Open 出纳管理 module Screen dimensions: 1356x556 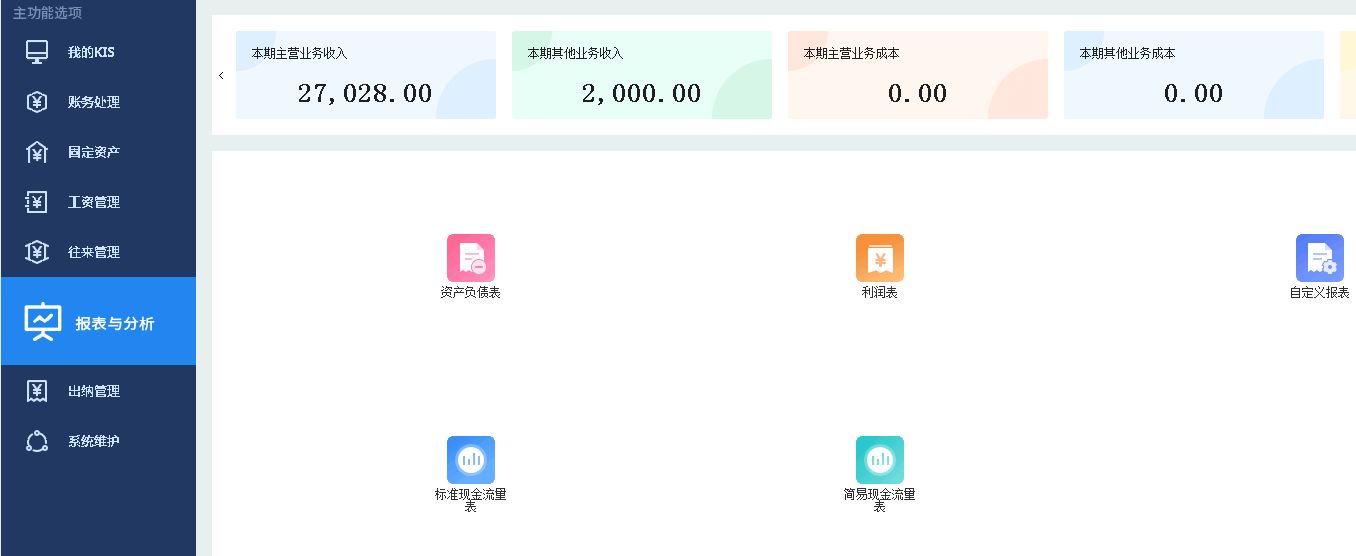93,391
